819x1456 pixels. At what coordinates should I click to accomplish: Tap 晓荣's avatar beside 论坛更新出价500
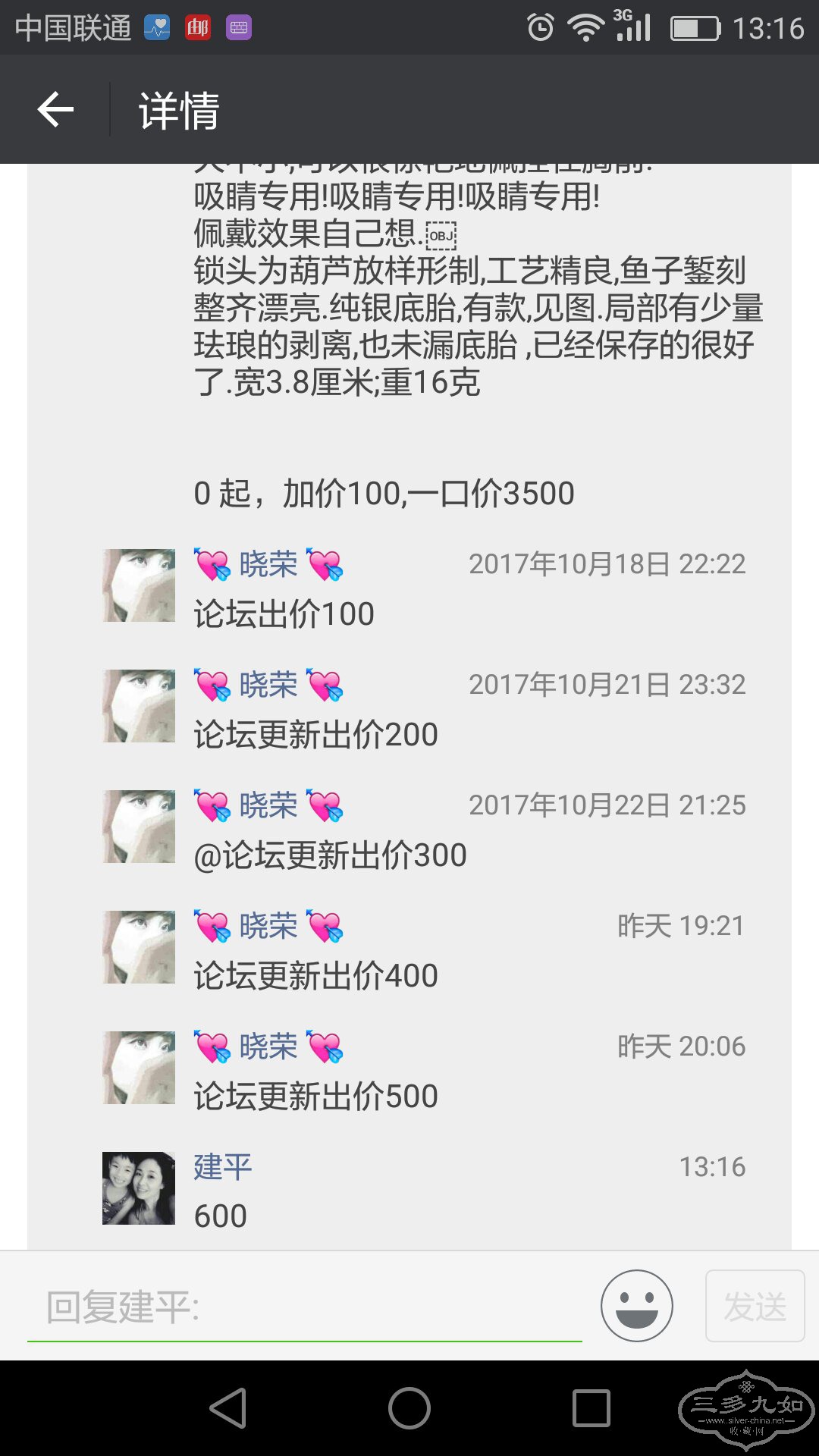(139, 1068)
